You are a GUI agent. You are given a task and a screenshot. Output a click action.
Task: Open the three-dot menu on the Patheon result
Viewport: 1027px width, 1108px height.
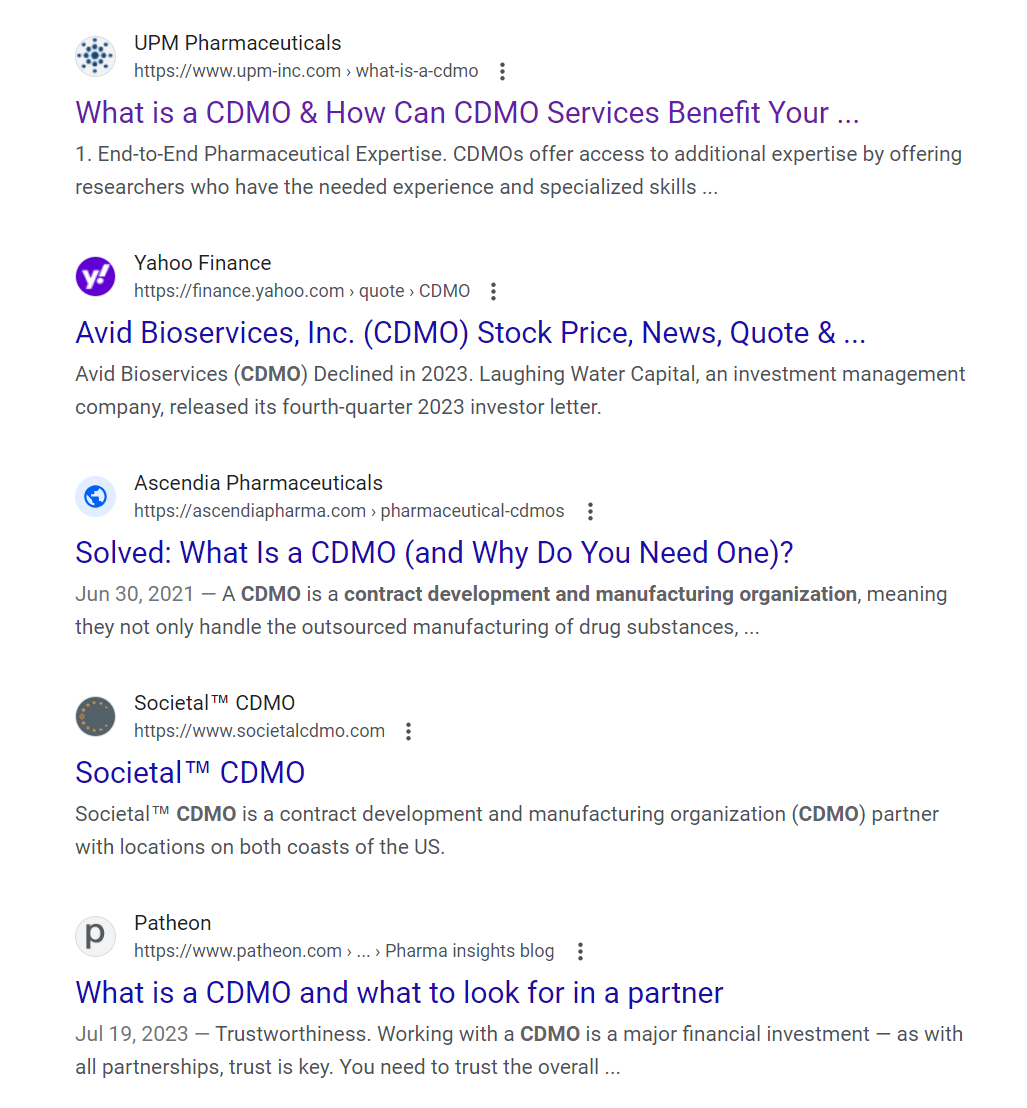(x=580, y=952)
